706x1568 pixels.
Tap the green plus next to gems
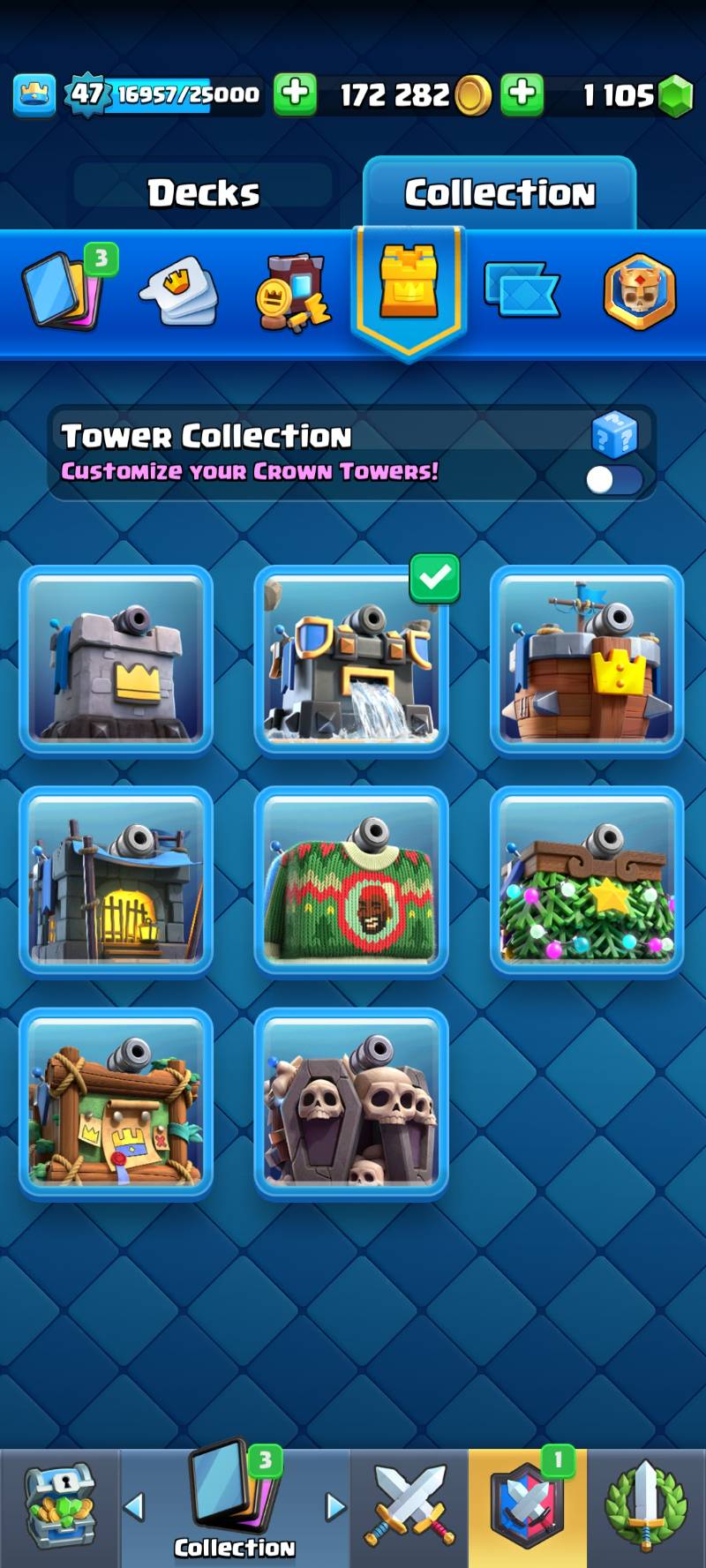tap(522, 94)
